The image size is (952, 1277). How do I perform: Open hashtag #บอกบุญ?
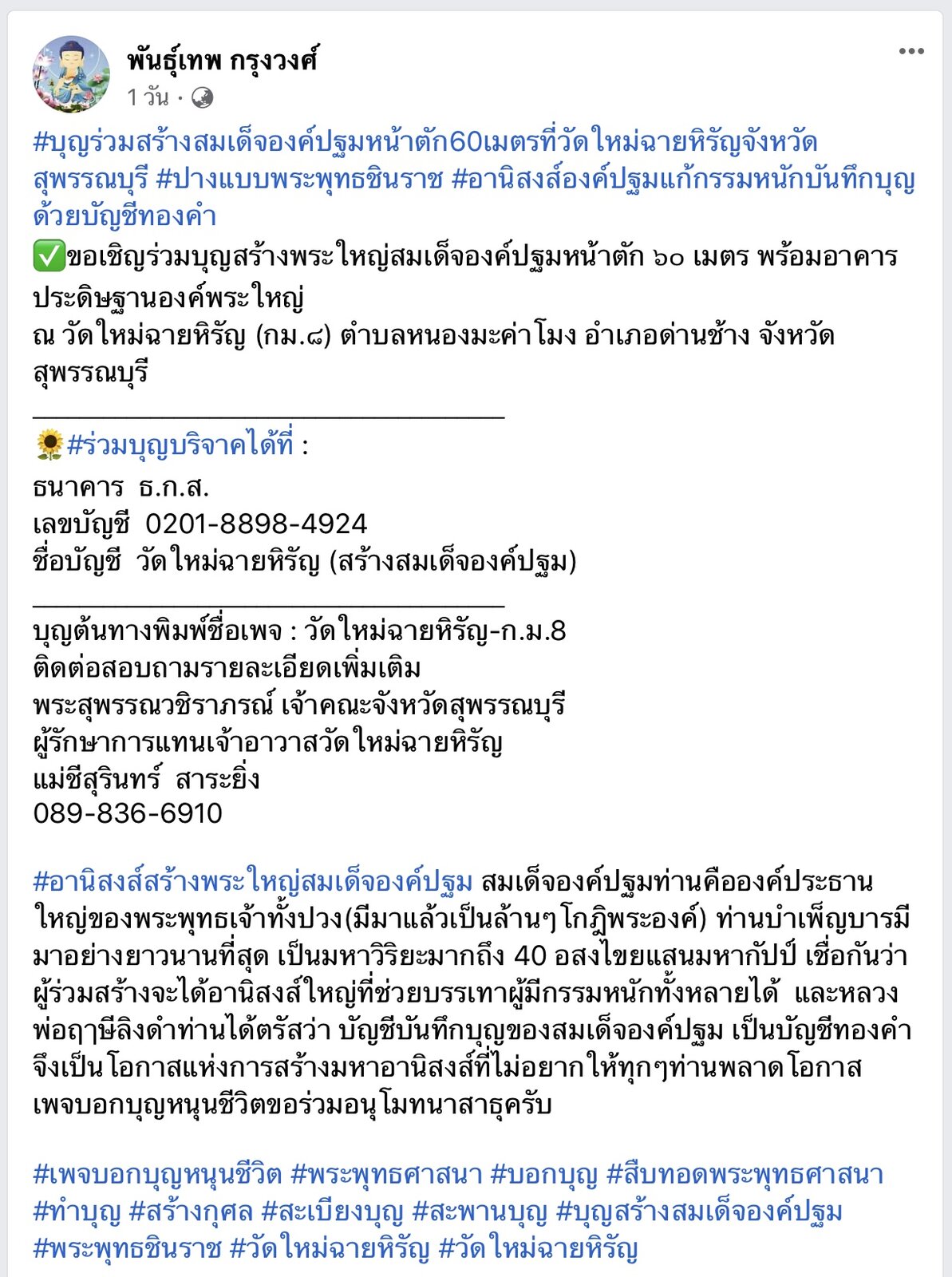[543, 1174]
